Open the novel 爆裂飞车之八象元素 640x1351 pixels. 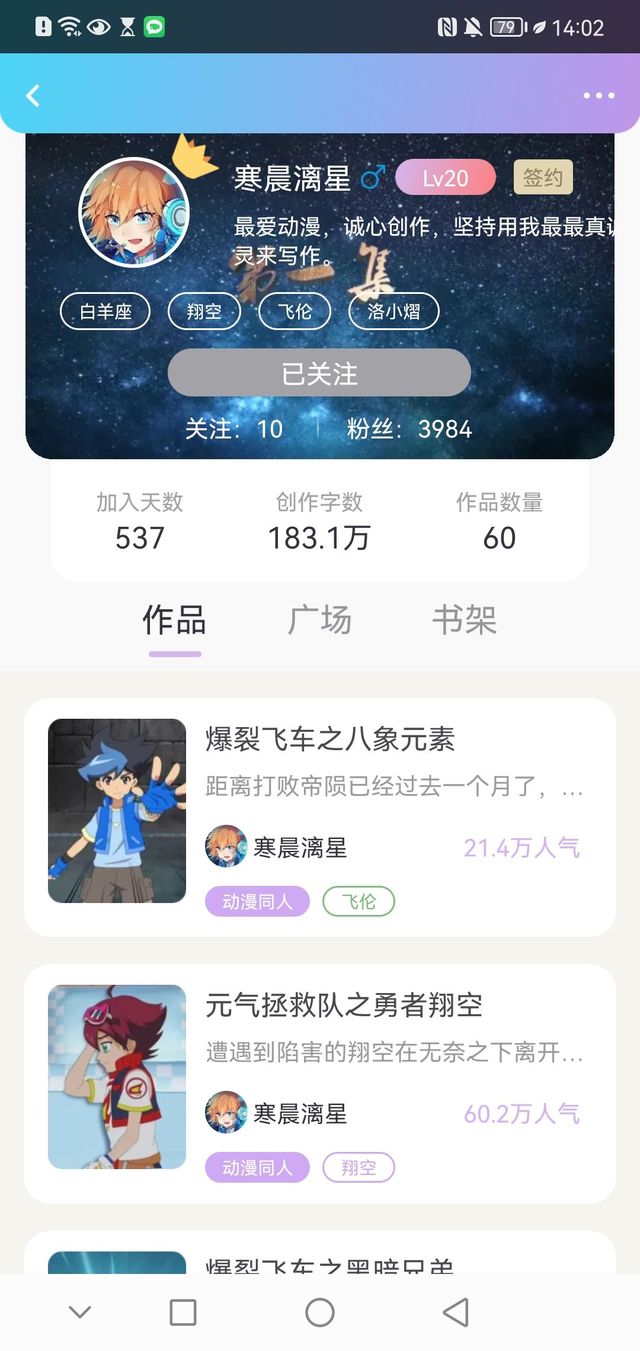(330, 740)
